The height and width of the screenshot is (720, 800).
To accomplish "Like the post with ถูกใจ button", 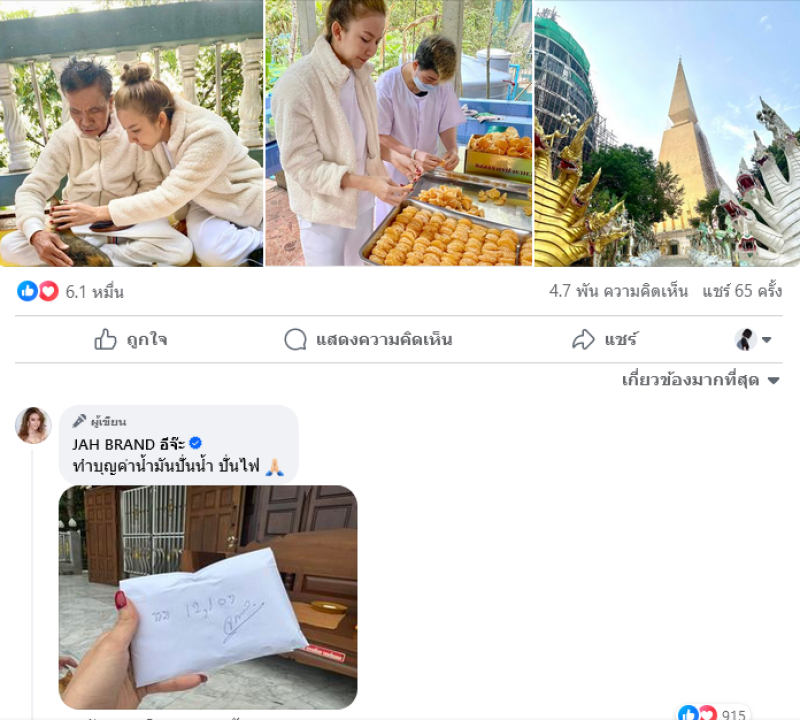I will point(131,340).
